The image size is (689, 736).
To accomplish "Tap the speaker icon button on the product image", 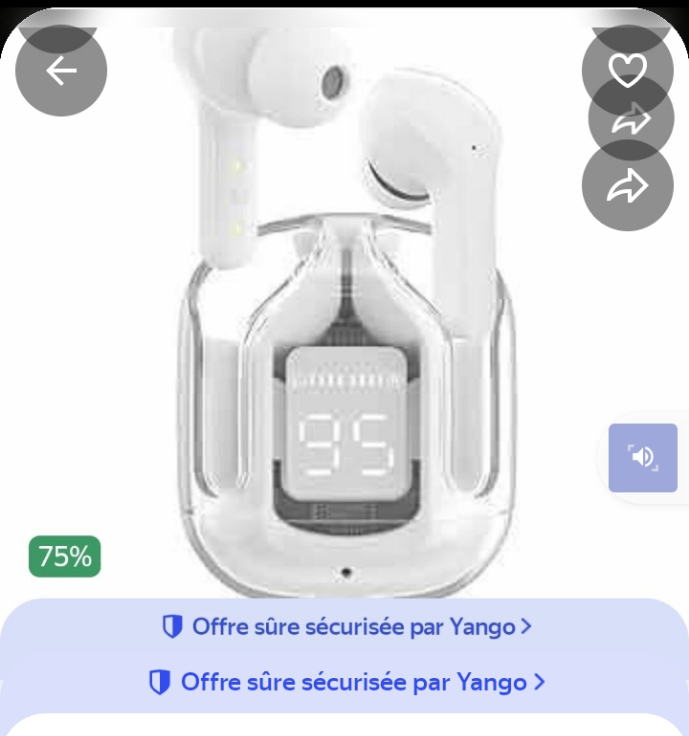I will 642,458.
